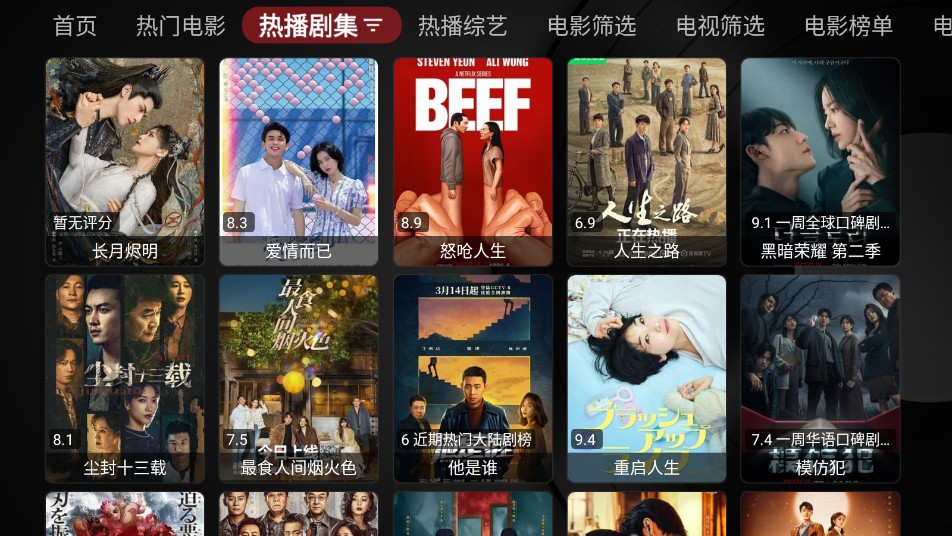952x536 pixels.
Task: Switch to the 首页 tab
Action: pos(75,26)
